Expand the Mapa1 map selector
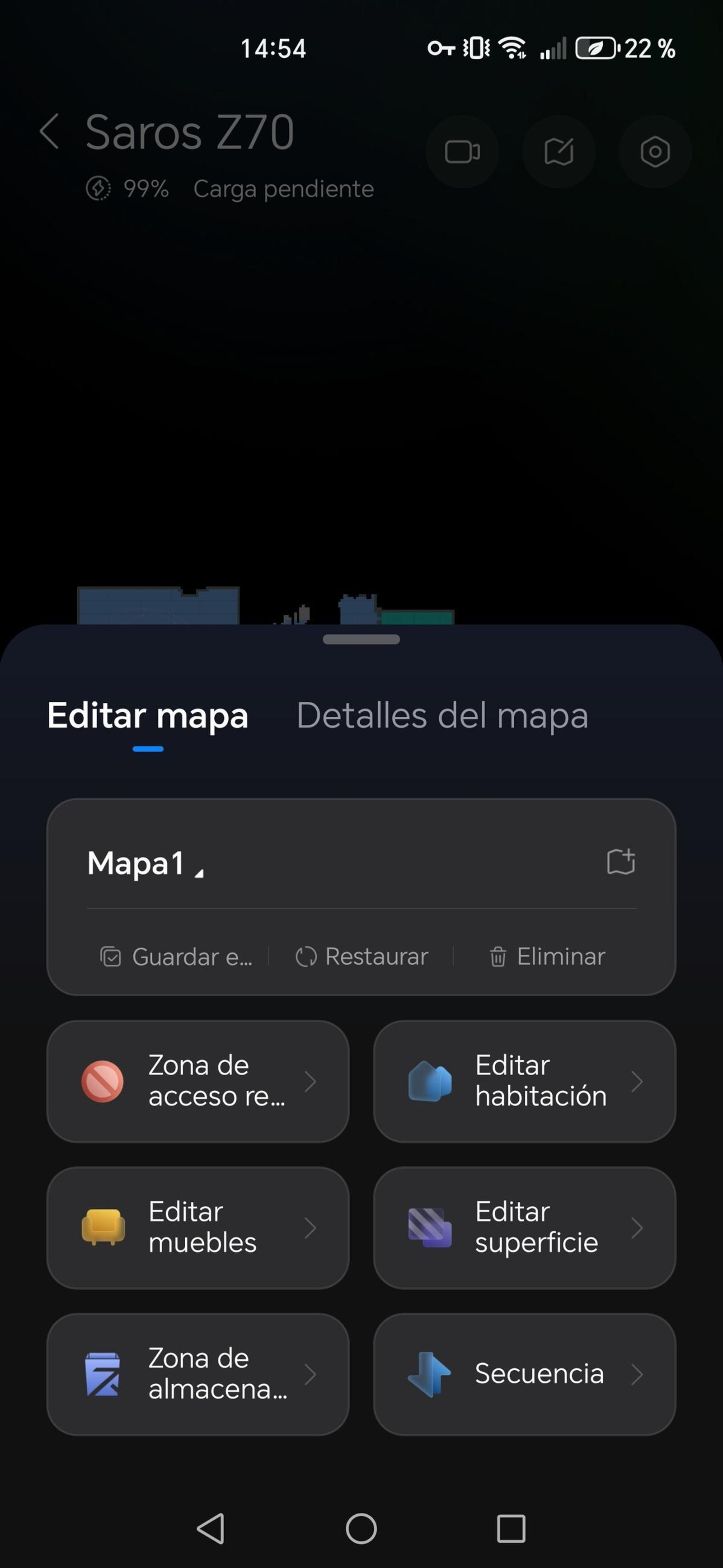 (x=145, y=863)
